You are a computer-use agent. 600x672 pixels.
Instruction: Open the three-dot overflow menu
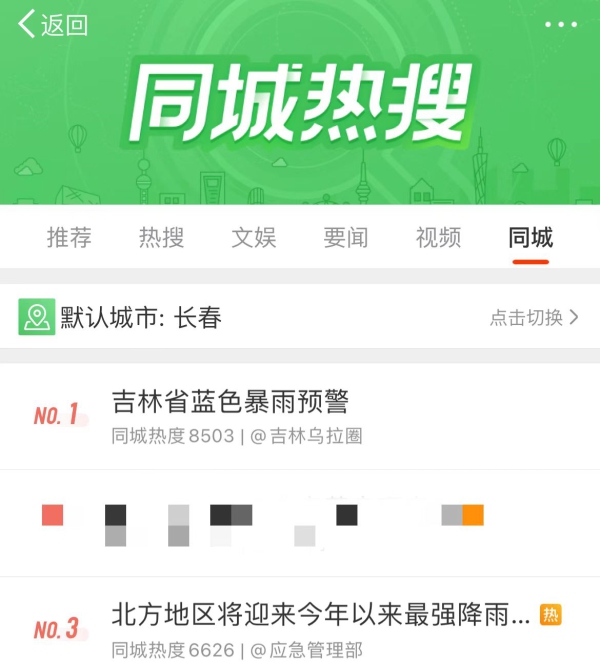point(560,24)
